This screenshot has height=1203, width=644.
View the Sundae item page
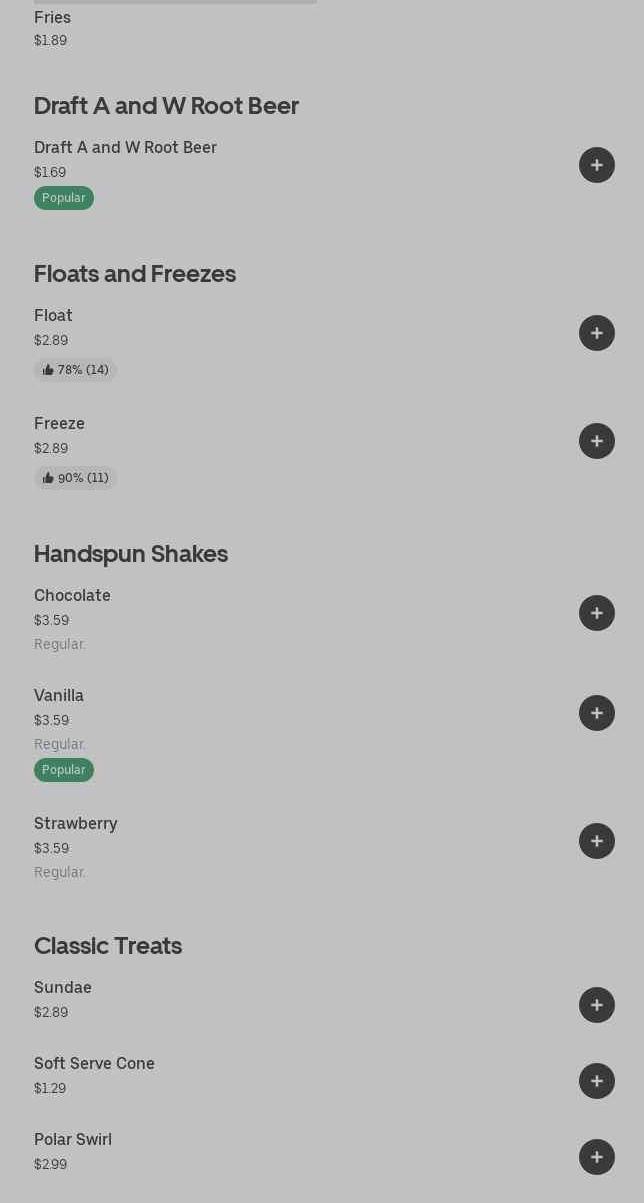(63, 988)
